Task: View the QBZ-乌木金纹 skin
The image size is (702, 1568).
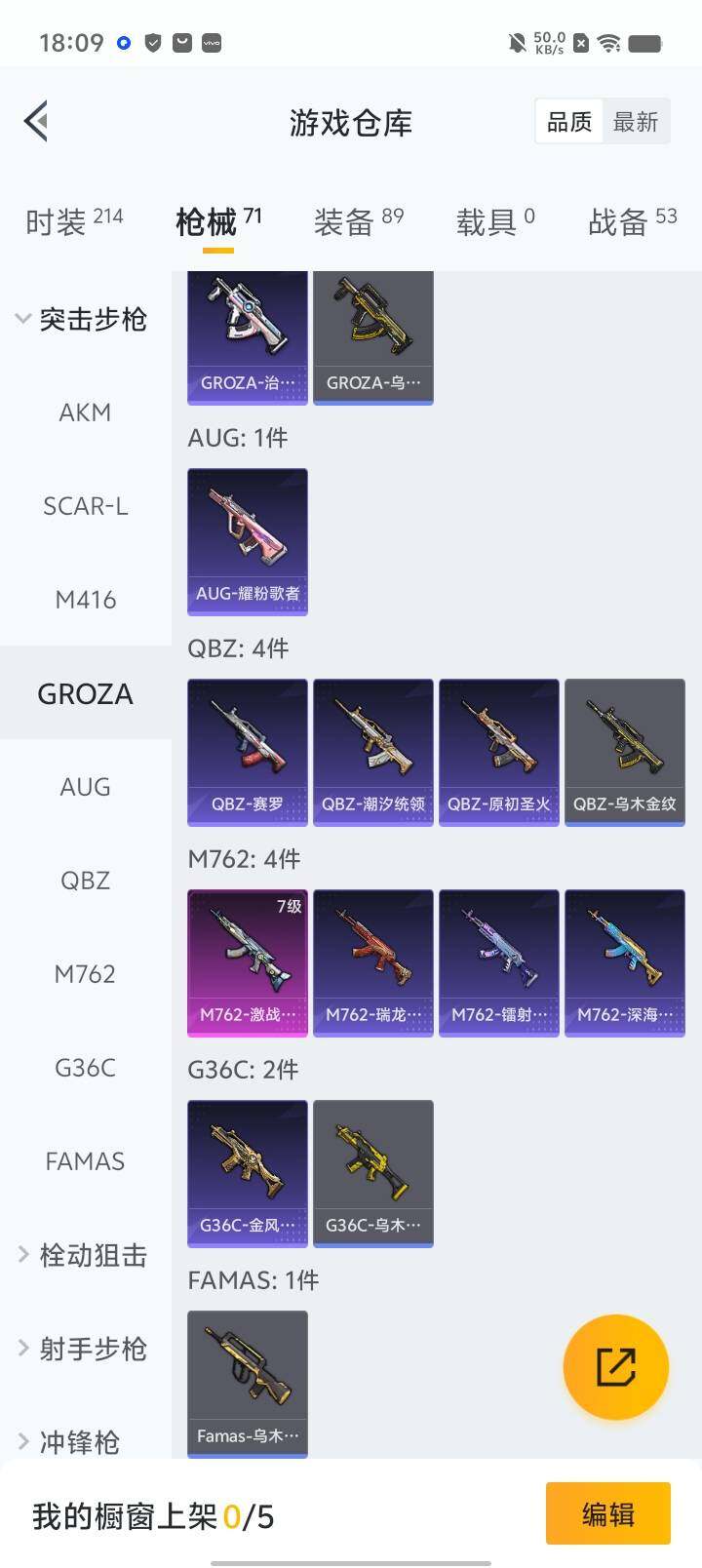Action: click(625, 752)
